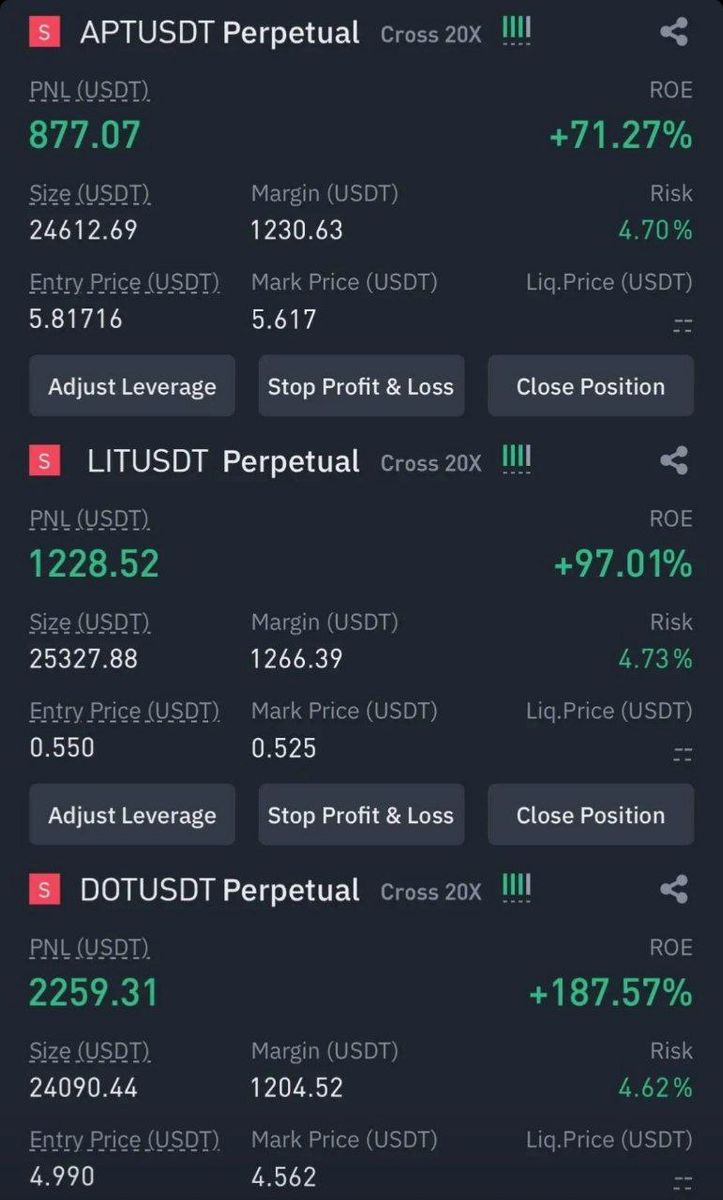Set Stop Profit & Loss on APTUSDT

point(361,386)
